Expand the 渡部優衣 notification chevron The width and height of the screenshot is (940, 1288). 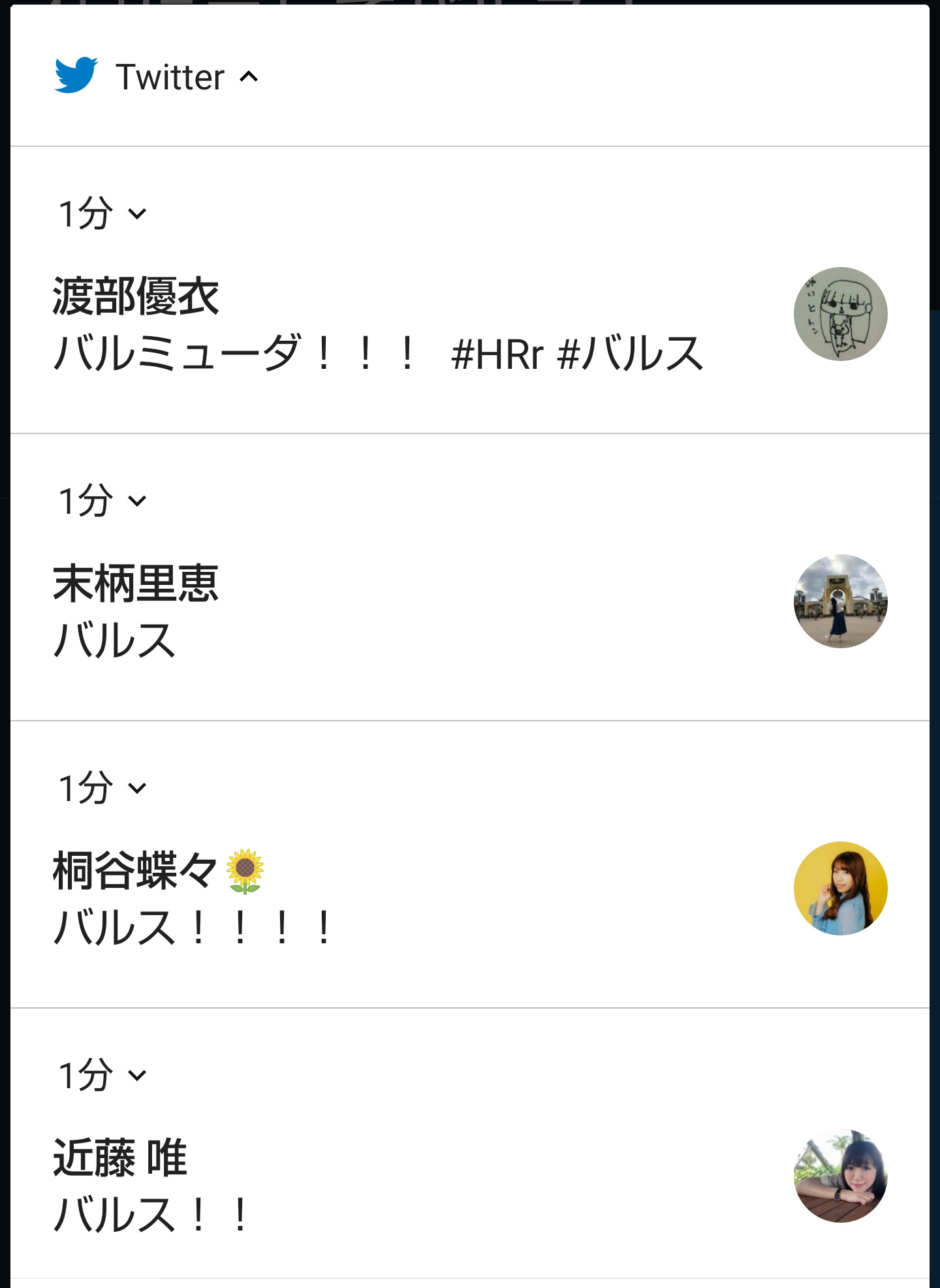(x=137, y=213)
